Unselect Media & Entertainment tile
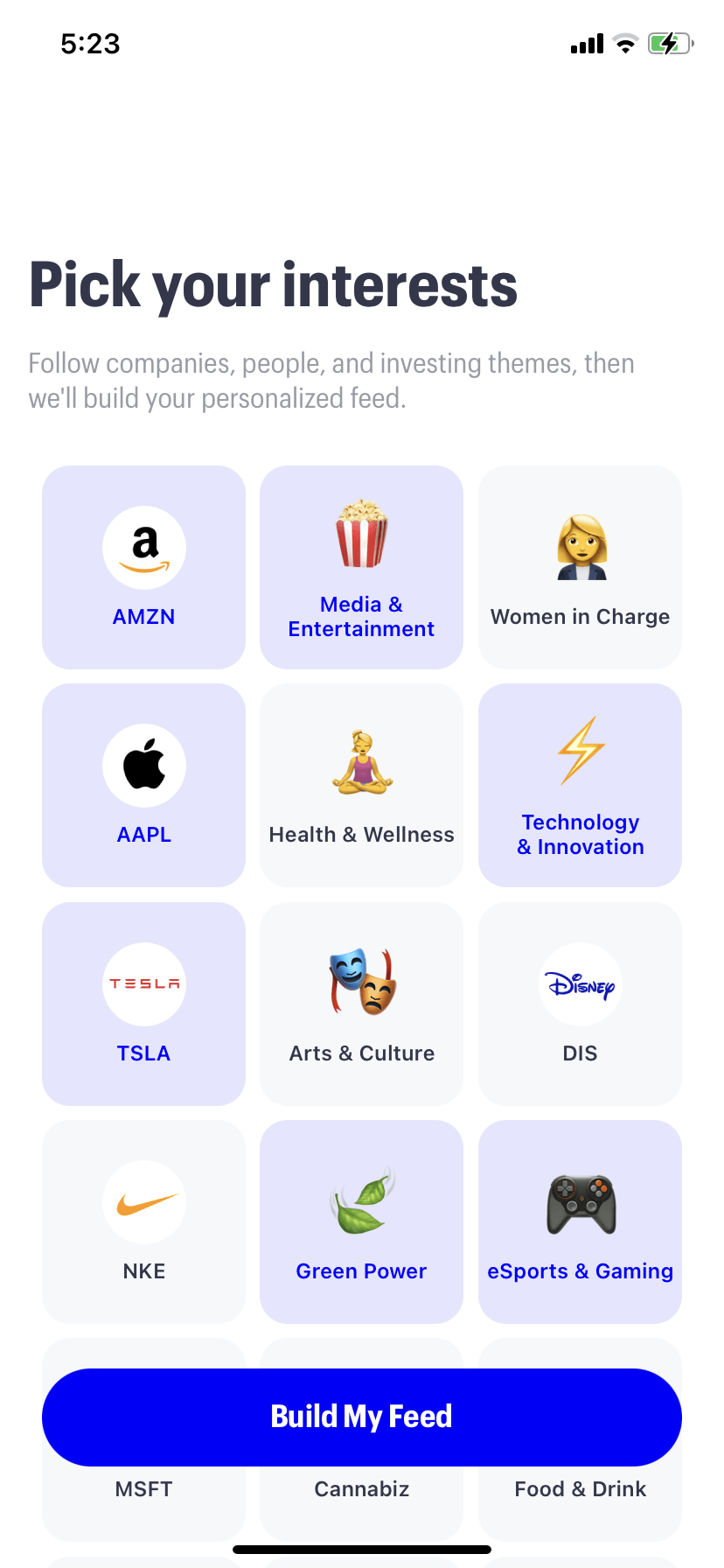 tap(361, 567)
